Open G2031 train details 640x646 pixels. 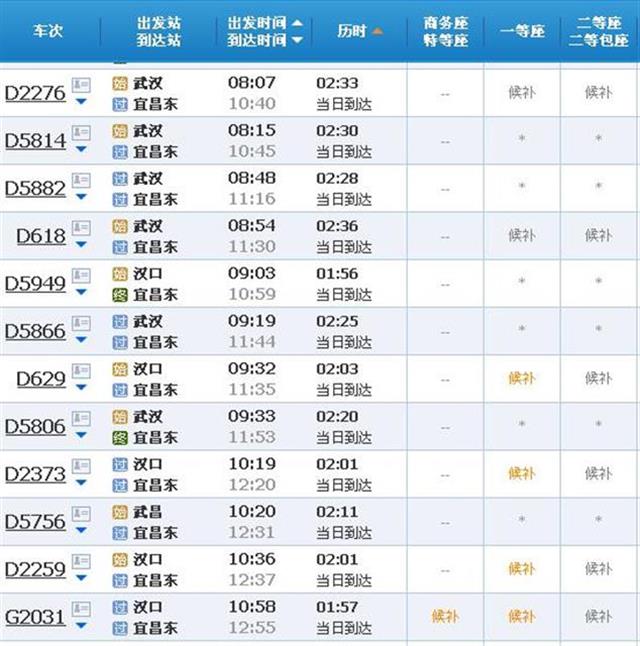pyautogui.click(x=35, y=616)
